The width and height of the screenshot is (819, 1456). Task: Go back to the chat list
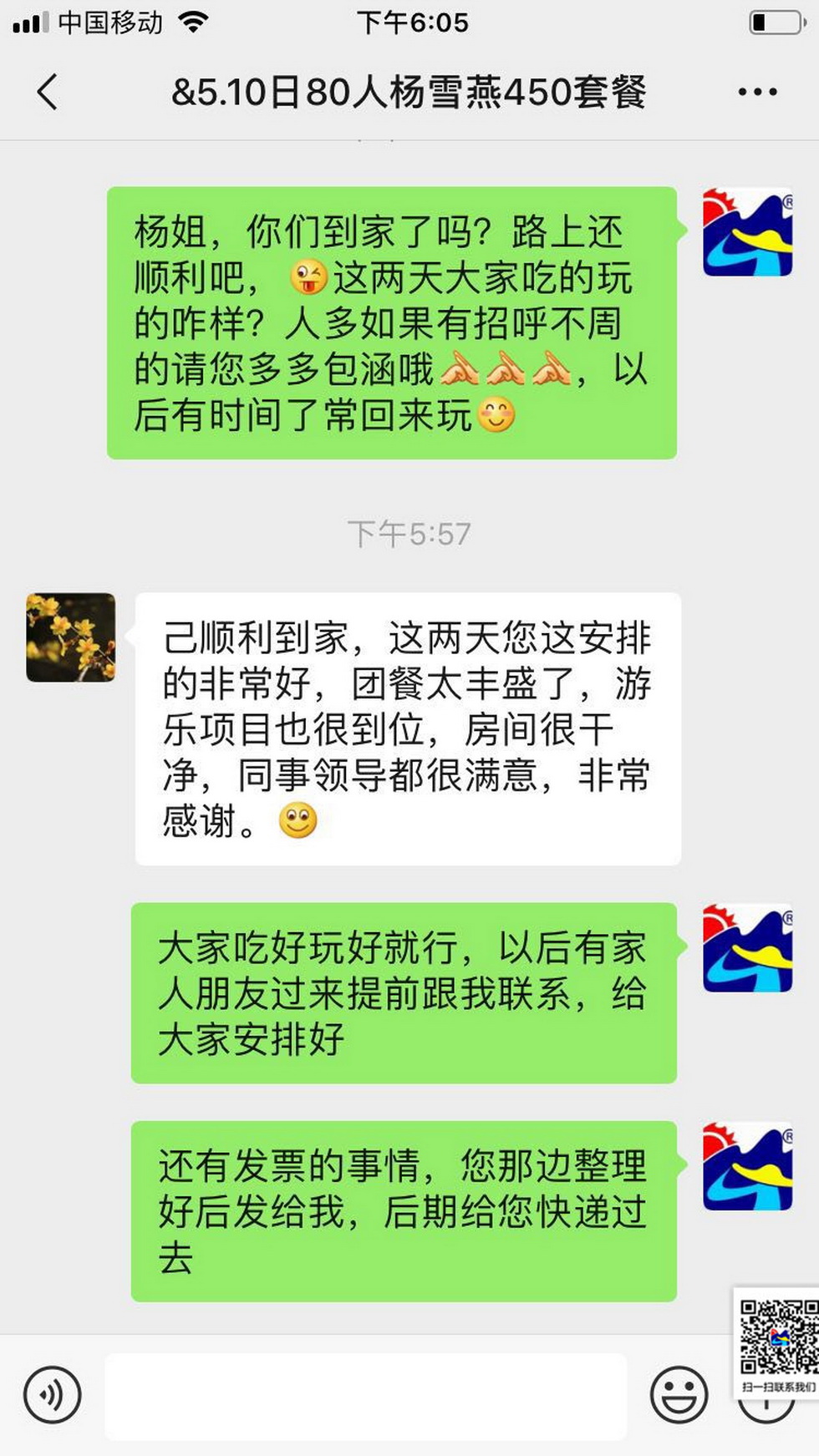48,92
